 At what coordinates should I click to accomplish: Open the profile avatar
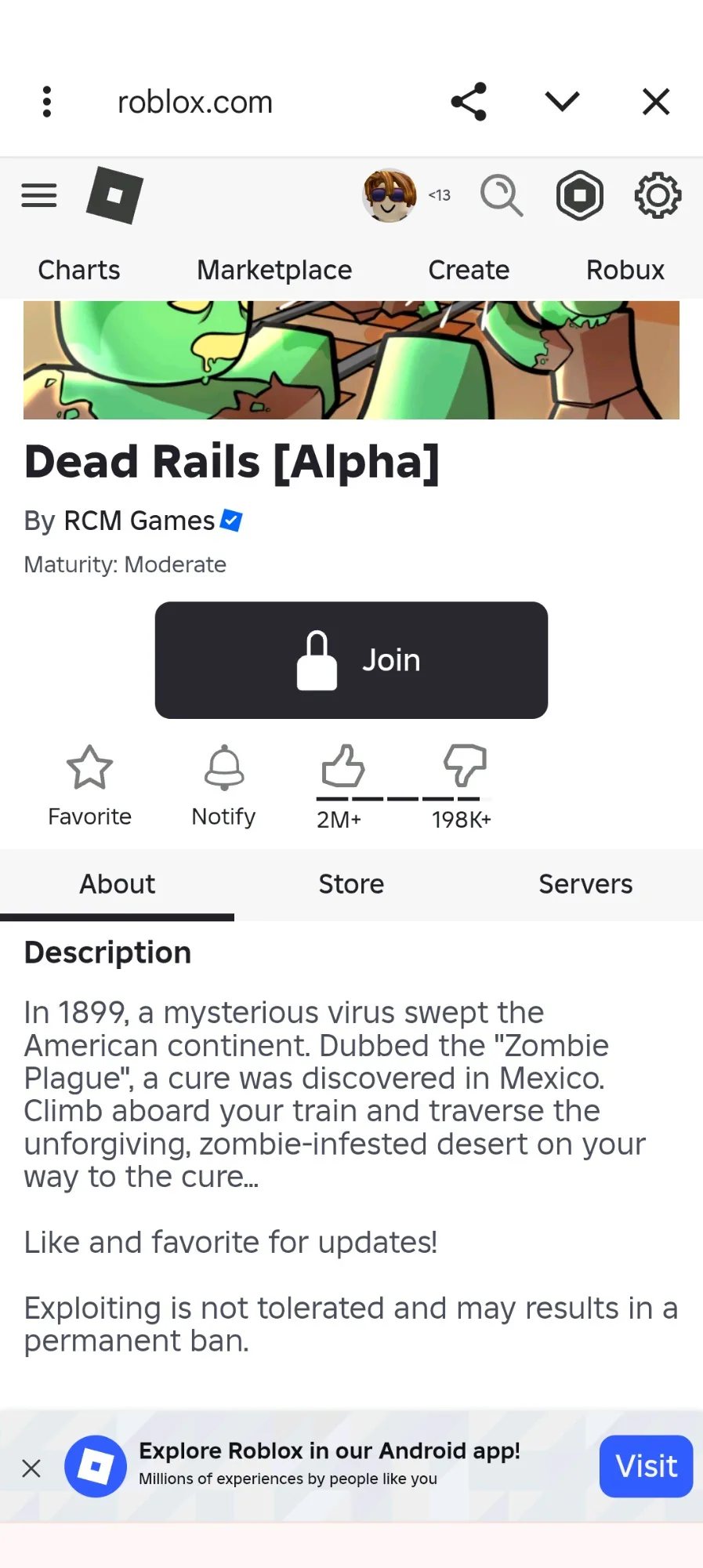coord(389,195)
